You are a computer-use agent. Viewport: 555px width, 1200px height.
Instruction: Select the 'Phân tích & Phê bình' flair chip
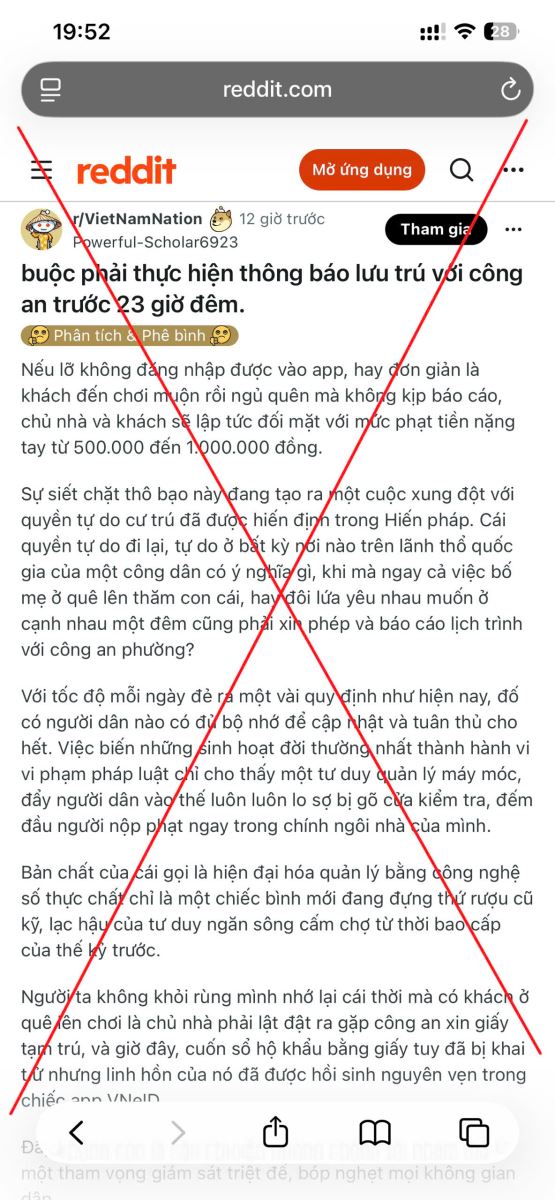(129, 335)
